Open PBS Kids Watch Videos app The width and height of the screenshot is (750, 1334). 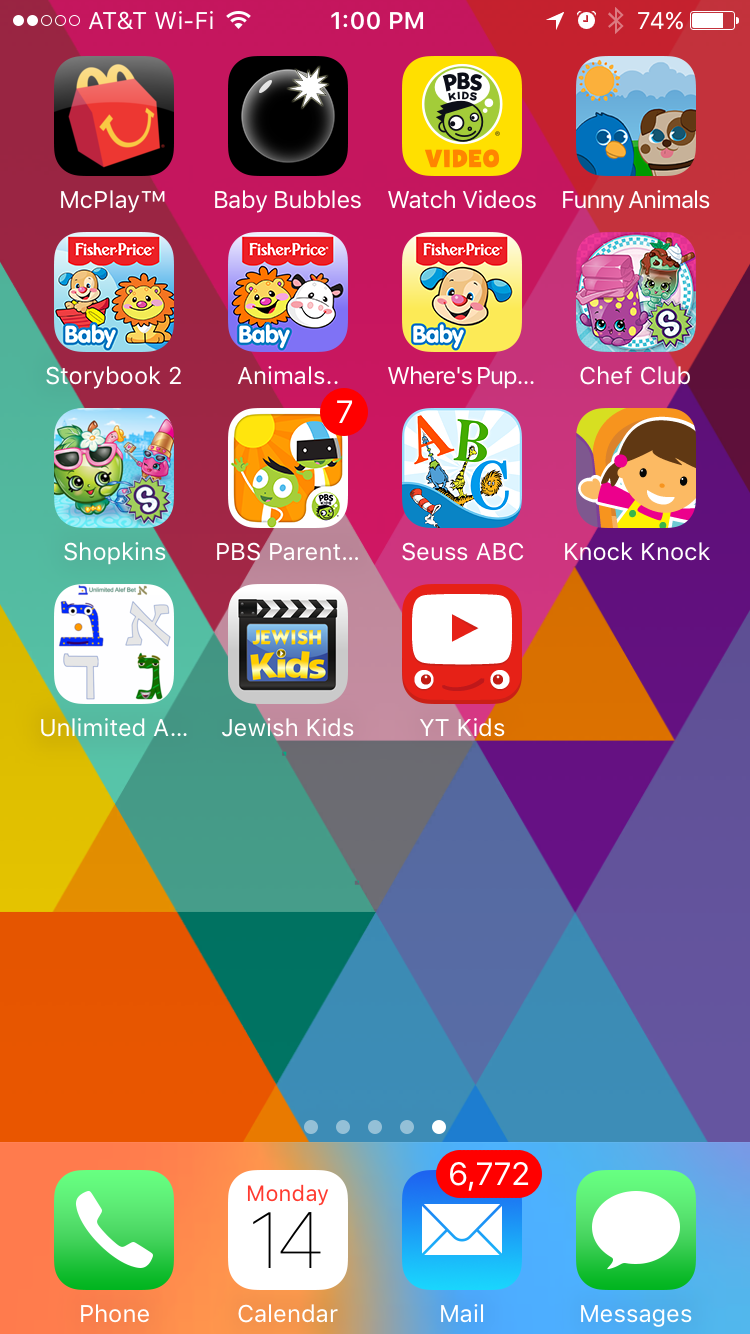pyautogui.click(x=462, y=116)
